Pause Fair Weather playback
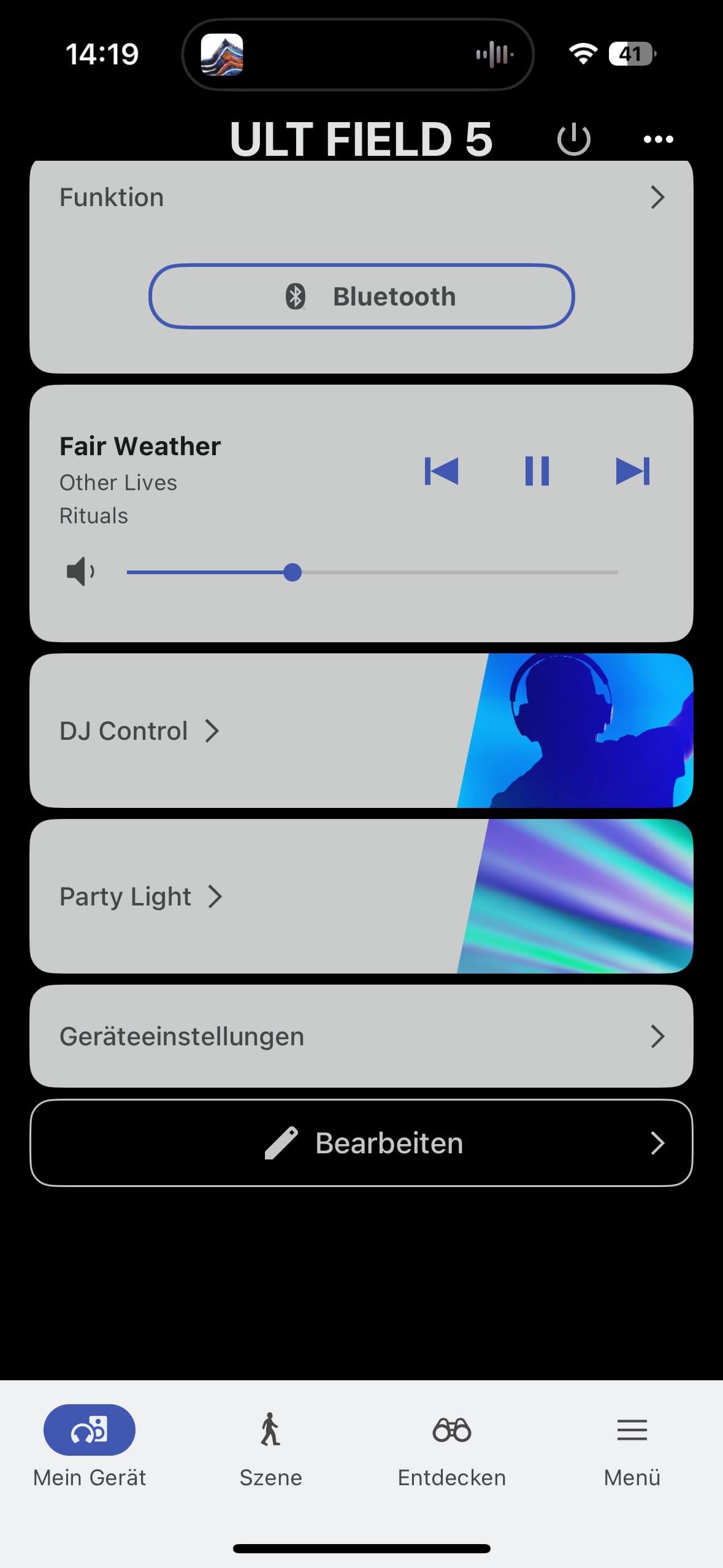 point(537,471)
